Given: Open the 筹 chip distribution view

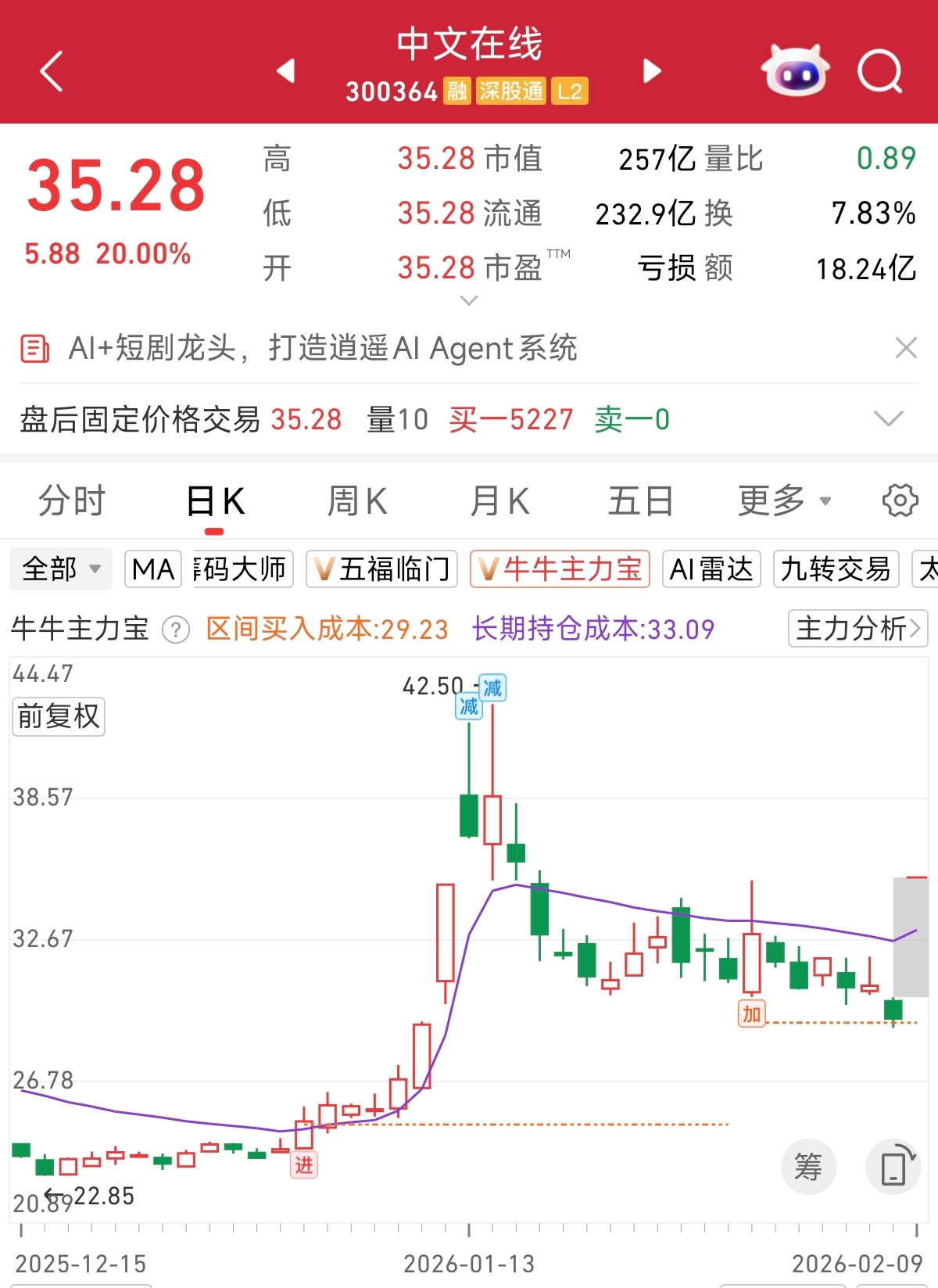Looking at the screenshot, I should click(x=808, y=1167).
